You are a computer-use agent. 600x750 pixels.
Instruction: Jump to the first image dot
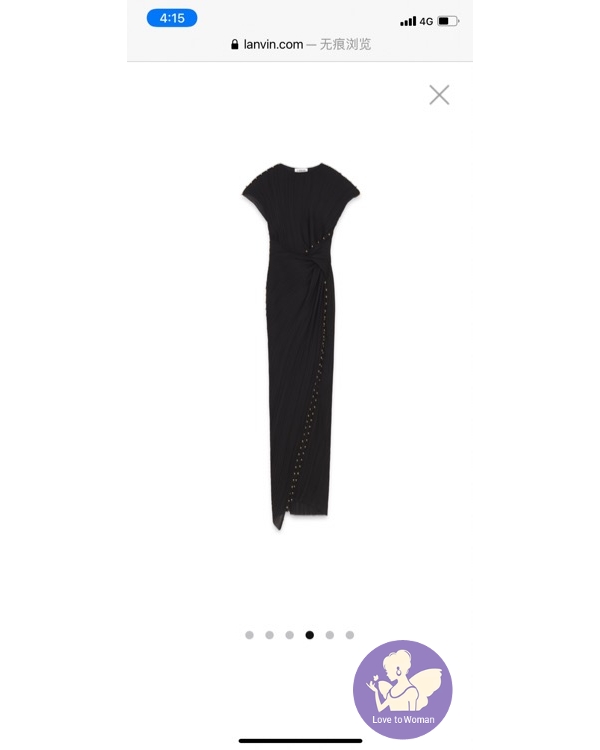coord(250,635)
